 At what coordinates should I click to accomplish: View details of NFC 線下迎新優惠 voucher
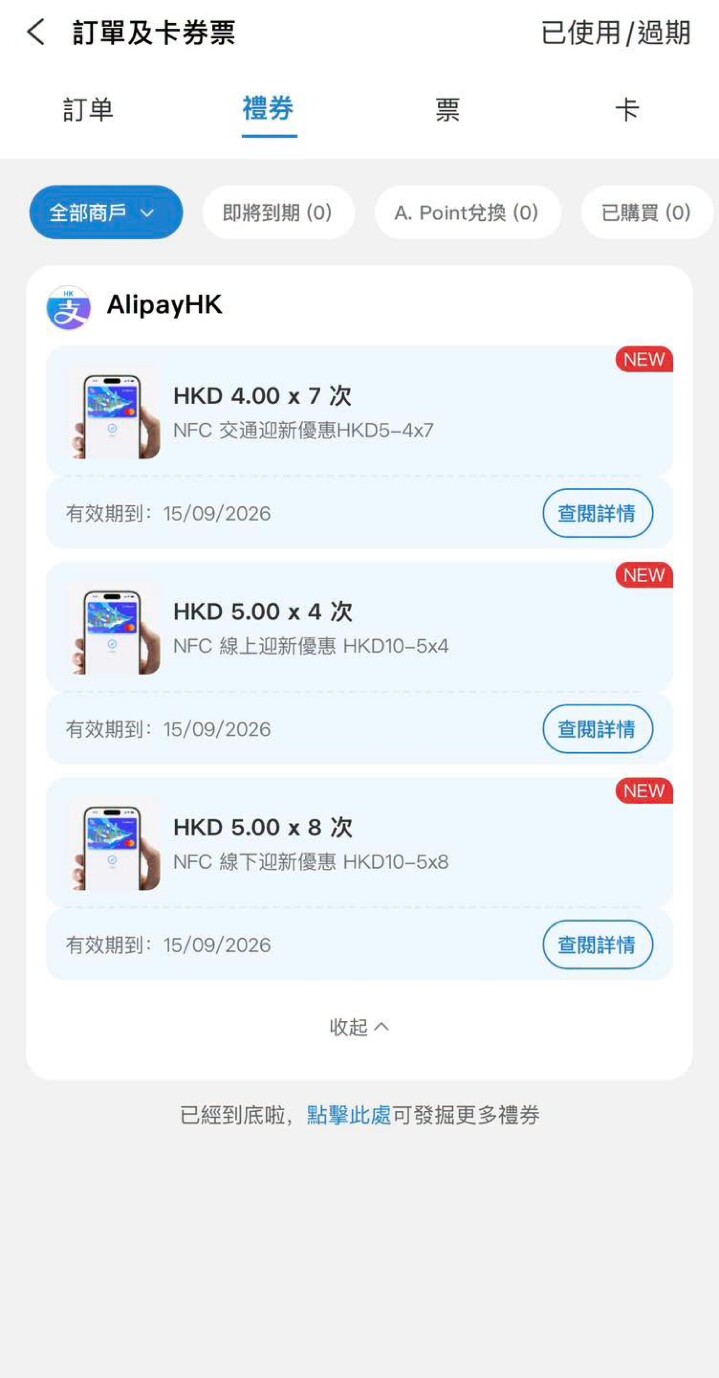(x=598, y=946)
